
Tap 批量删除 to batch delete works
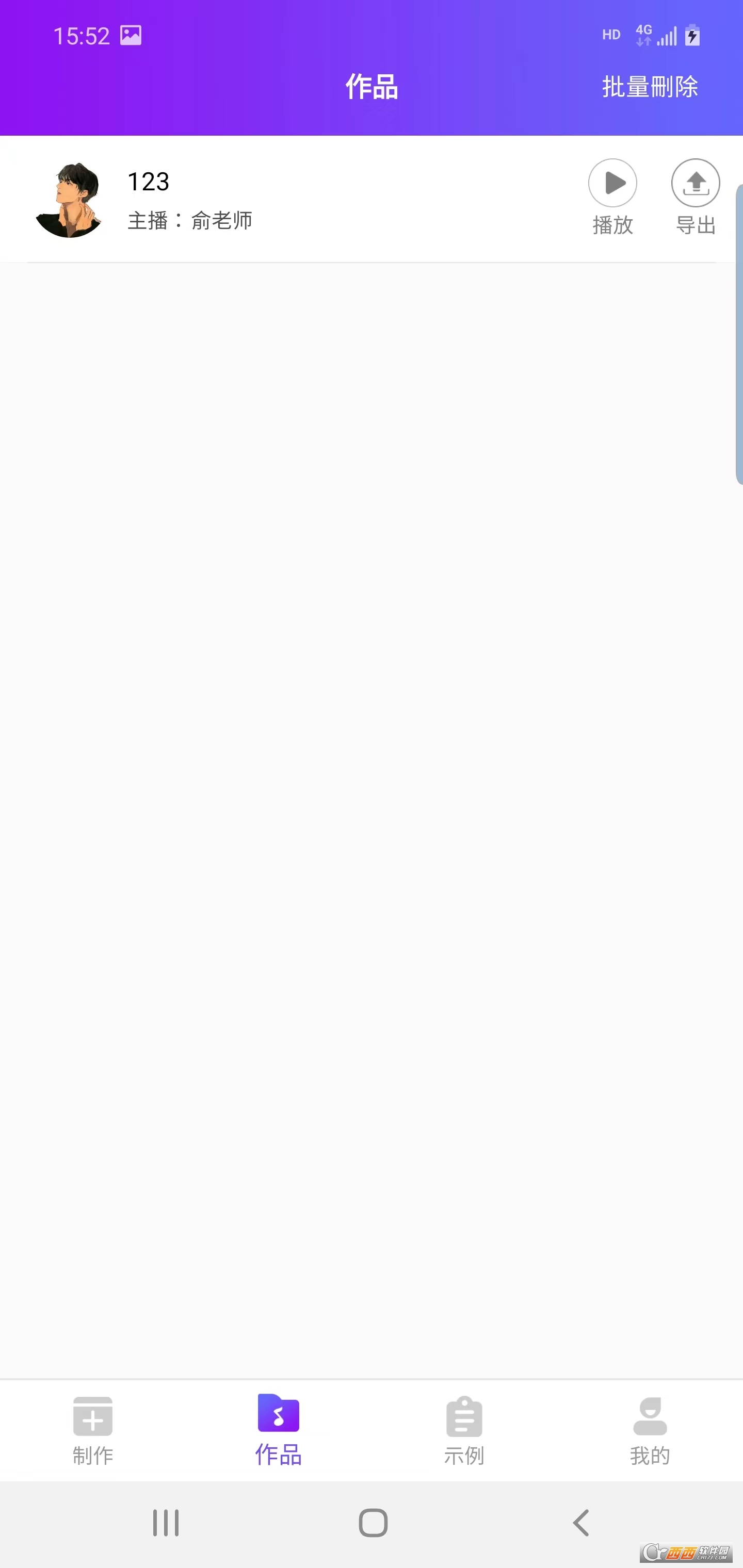[650, 87]
